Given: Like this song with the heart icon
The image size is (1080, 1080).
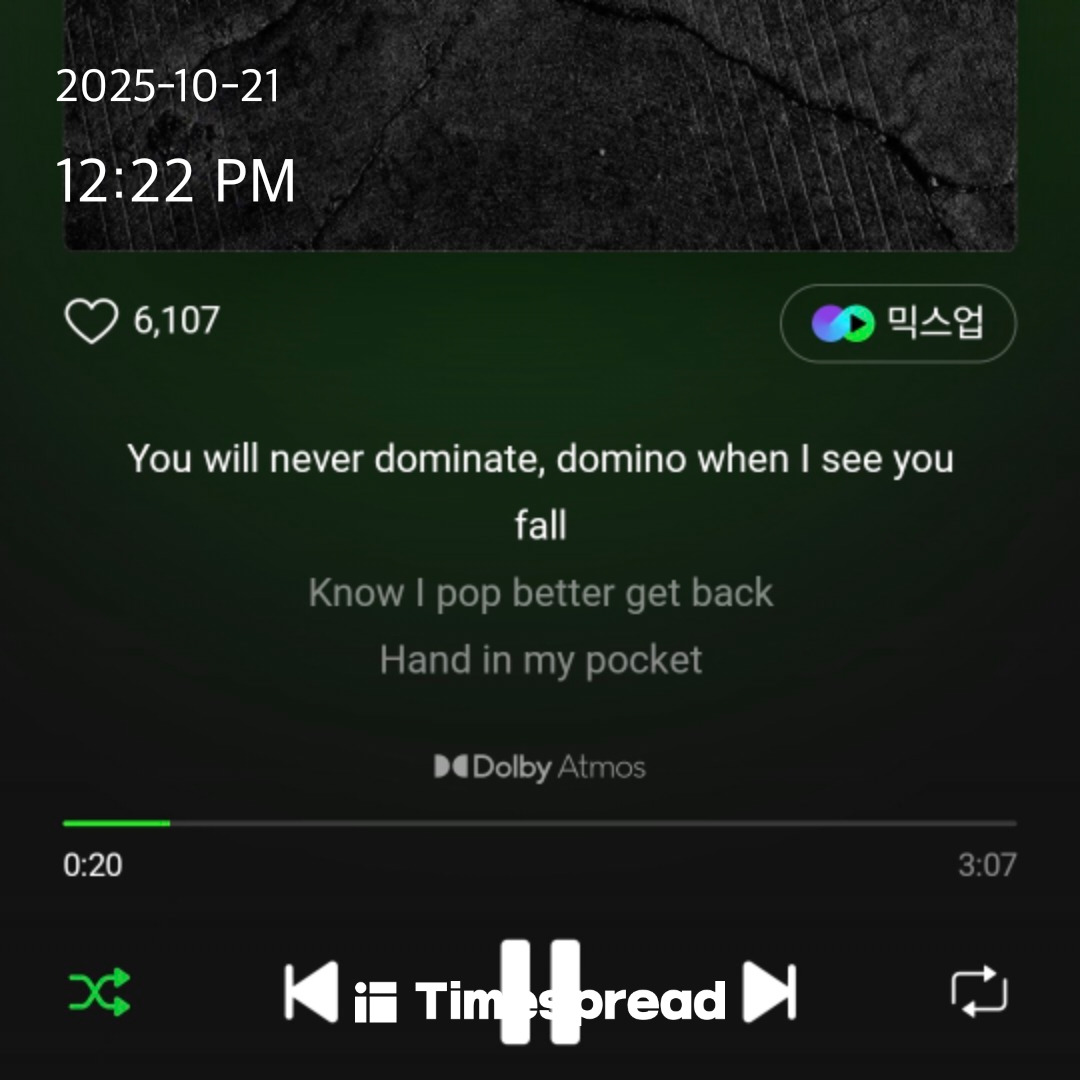Looking at the screenshot, I should pyautogui.click(x=91, y=322).
